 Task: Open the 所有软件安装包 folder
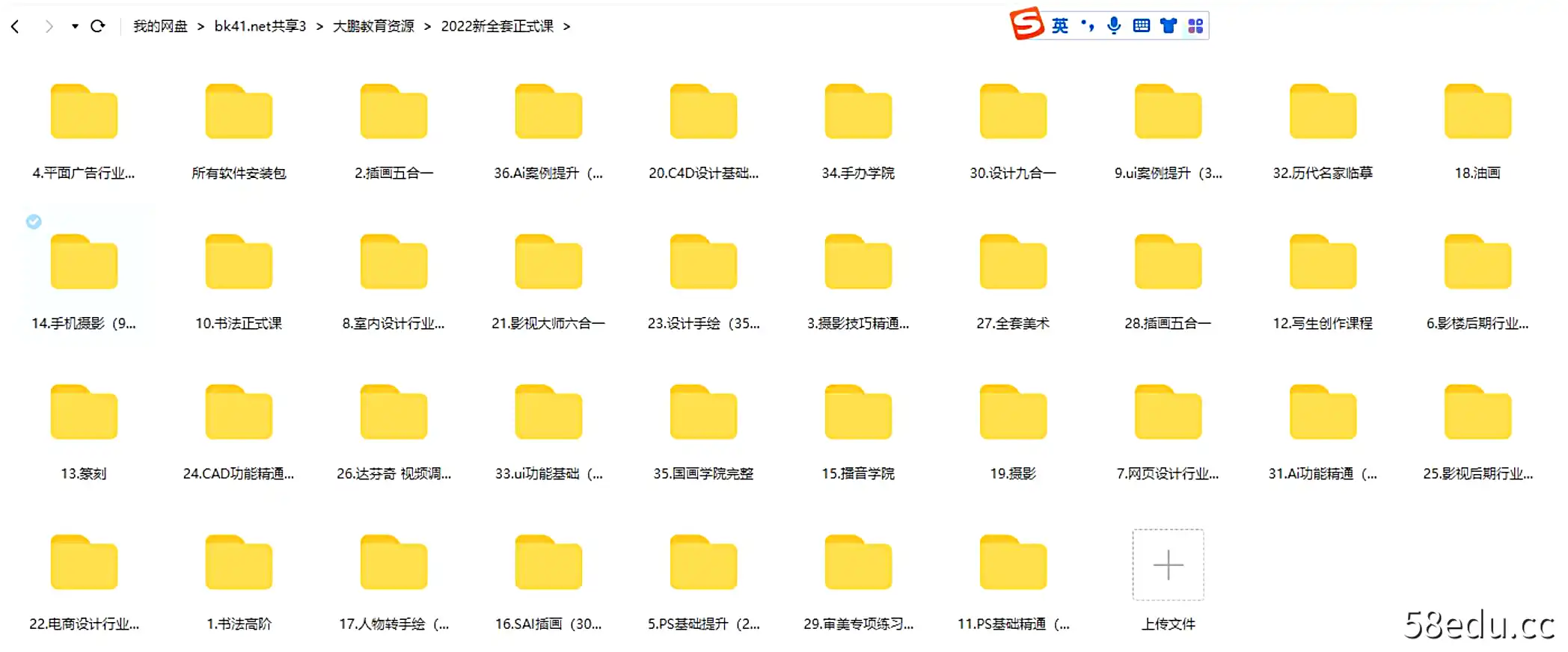[x=239, y=113]
